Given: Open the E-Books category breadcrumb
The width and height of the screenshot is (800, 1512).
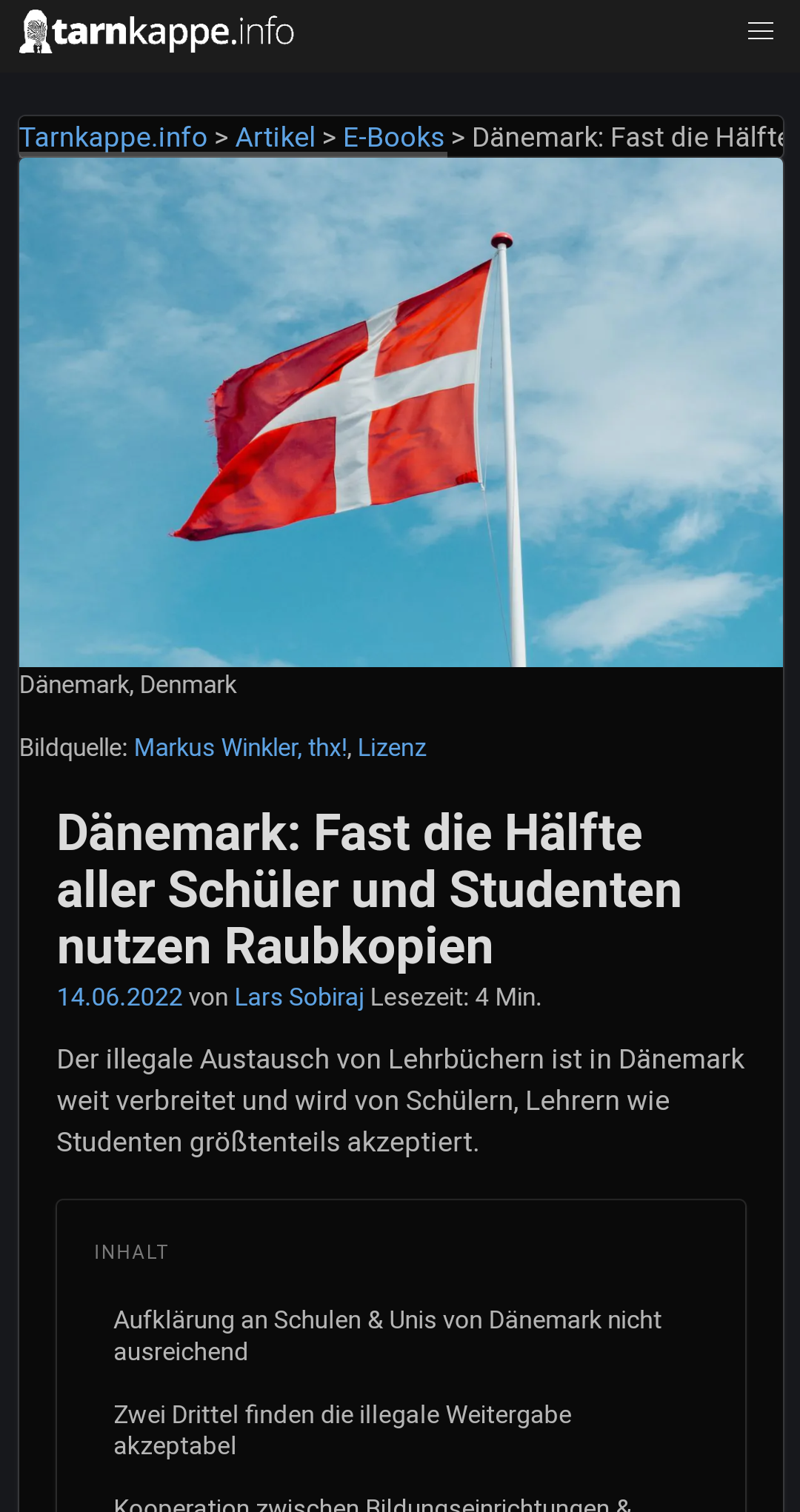Looking at the screenshot, I should tap(393, 138).
